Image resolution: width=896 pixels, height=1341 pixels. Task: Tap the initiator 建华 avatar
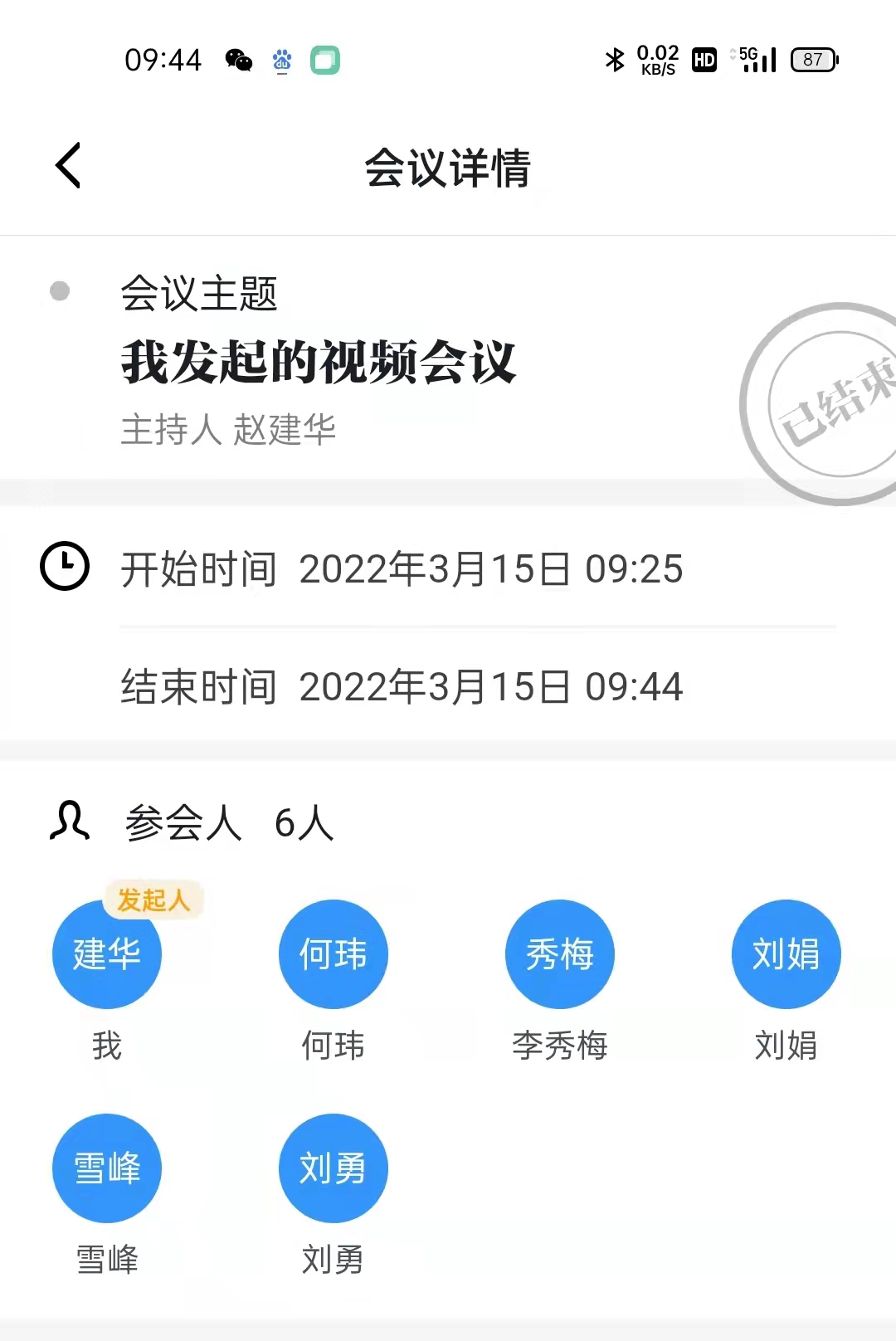point(107,954)
